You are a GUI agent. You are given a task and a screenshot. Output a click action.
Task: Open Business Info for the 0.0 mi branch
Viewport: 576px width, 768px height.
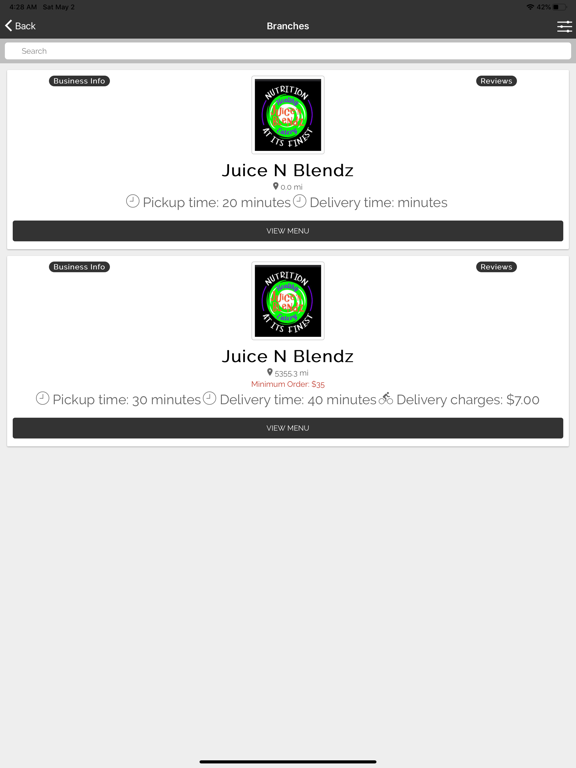pos(79,81)
